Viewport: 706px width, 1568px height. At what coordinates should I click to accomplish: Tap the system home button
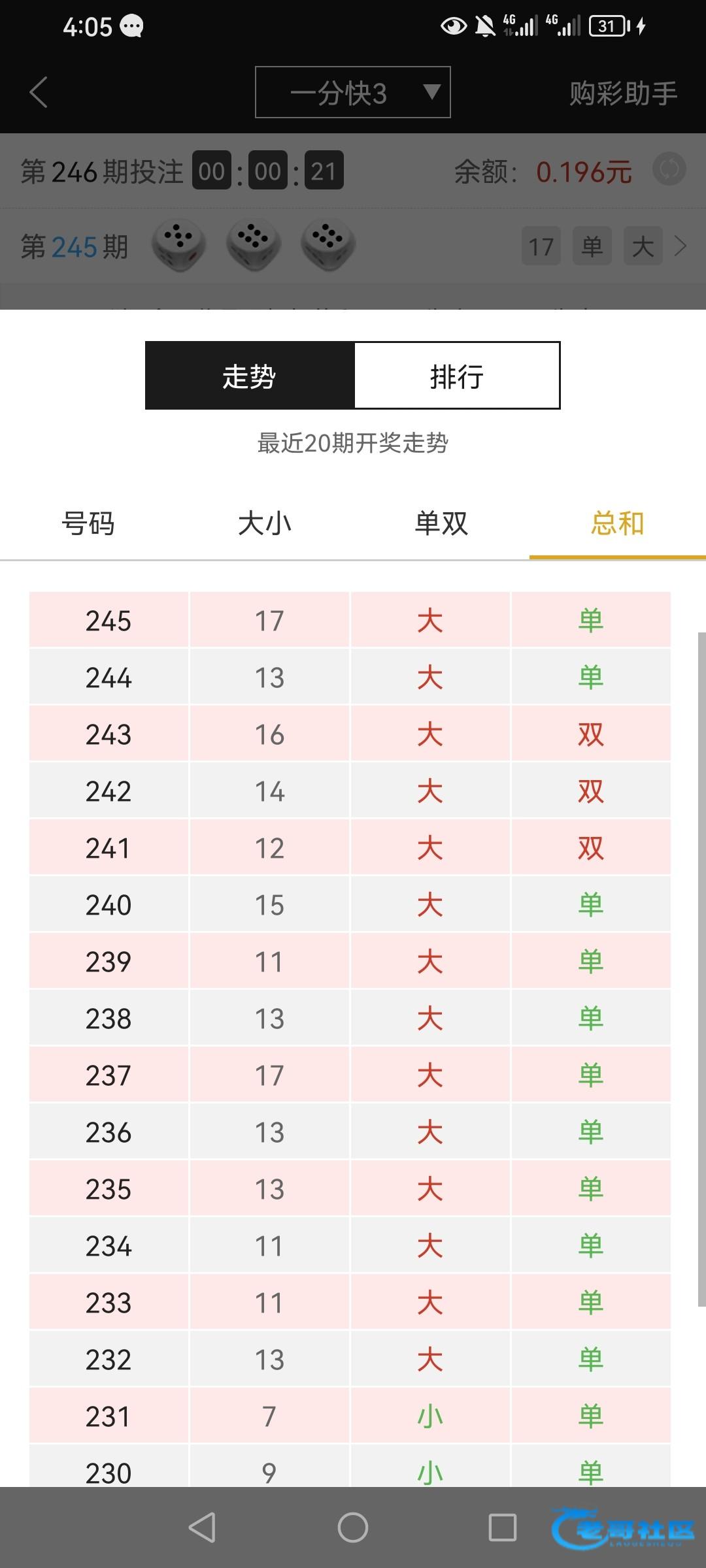(x=353, y=1527)
